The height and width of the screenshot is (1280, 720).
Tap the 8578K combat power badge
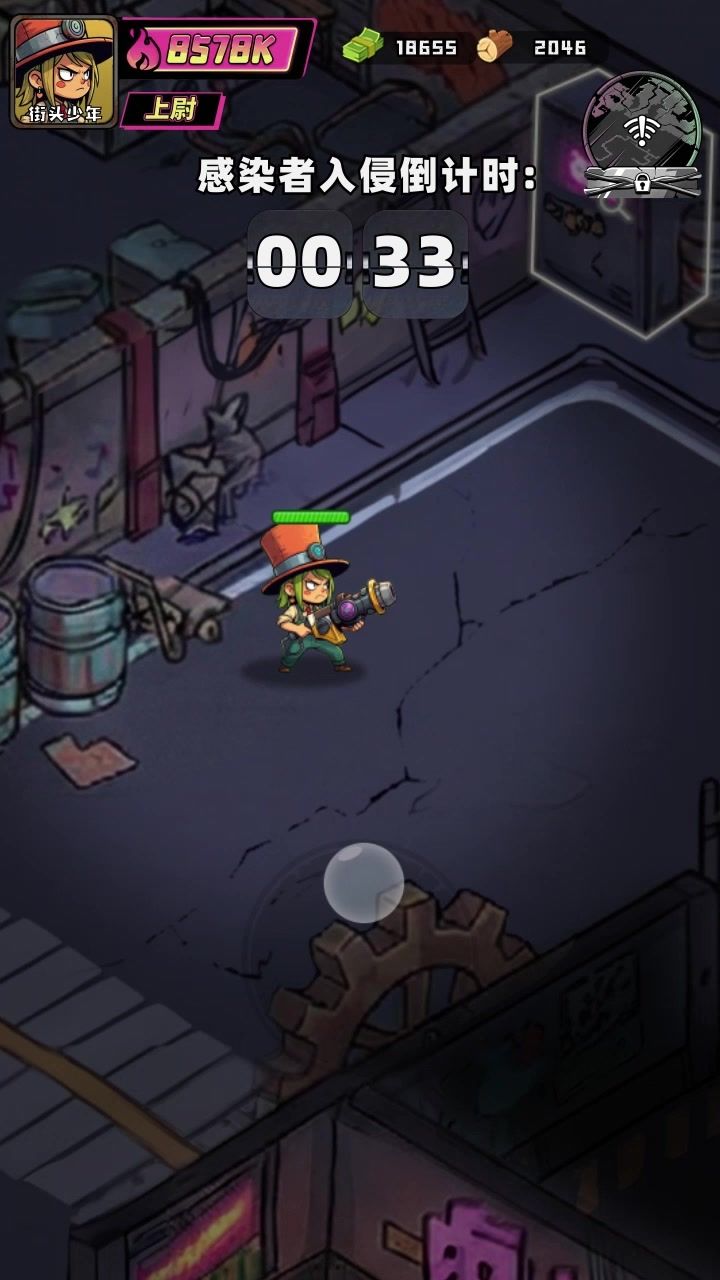(218, 48)
